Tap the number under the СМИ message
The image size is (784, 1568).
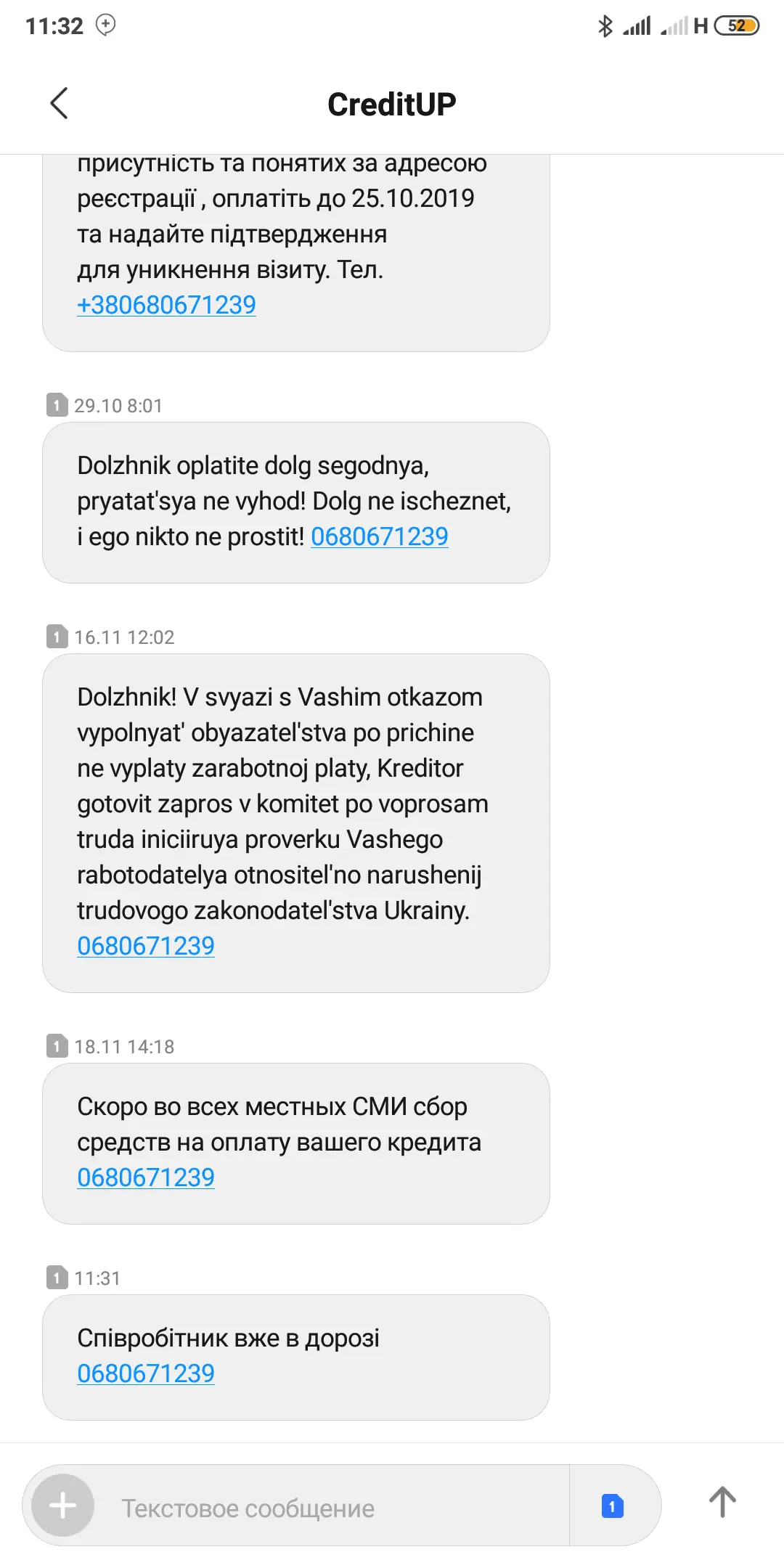pyautogui.click(x=146, y=1177)
